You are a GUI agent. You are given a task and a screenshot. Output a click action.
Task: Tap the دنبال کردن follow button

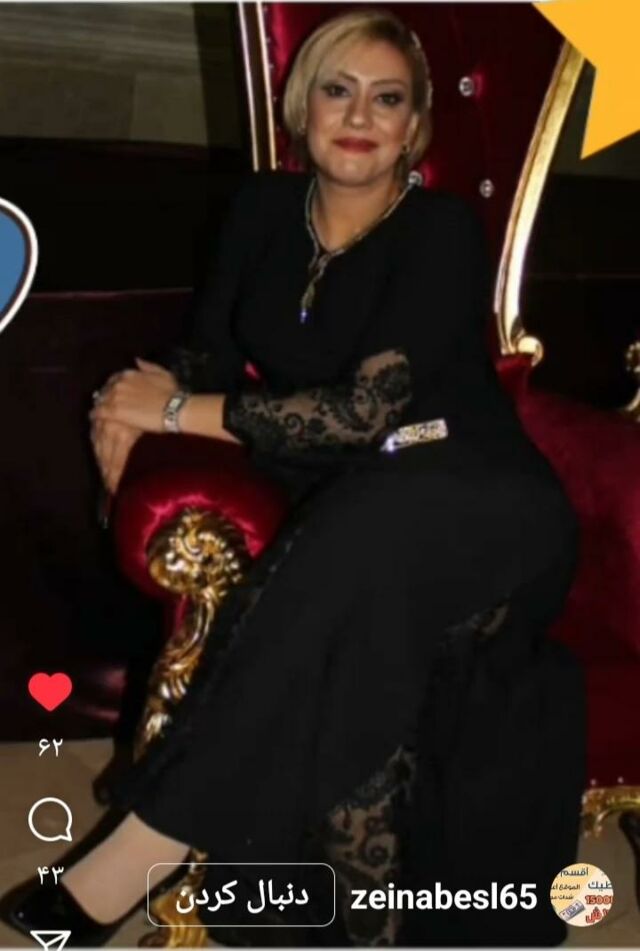[241, 894]
